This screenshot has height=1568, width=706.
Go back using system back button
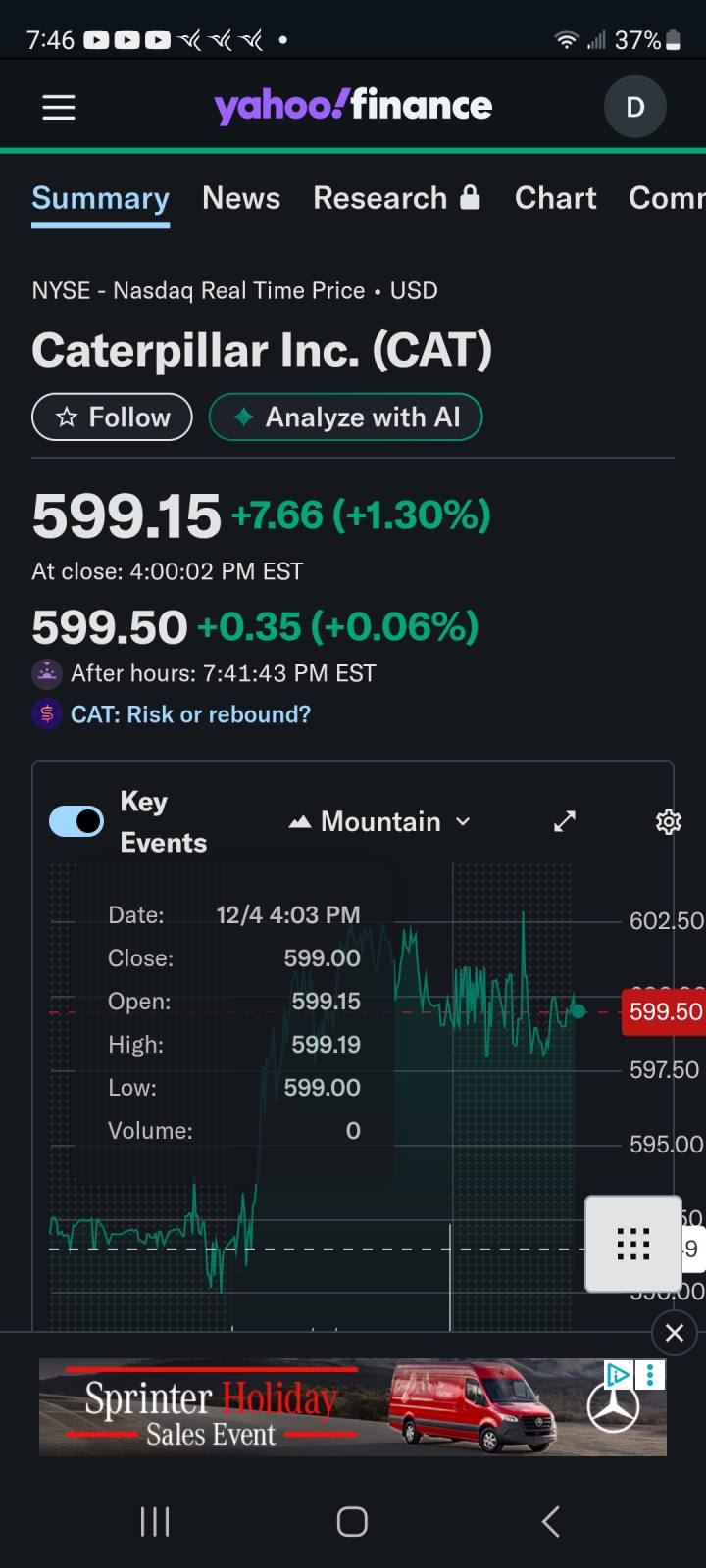click(551, 1522)
